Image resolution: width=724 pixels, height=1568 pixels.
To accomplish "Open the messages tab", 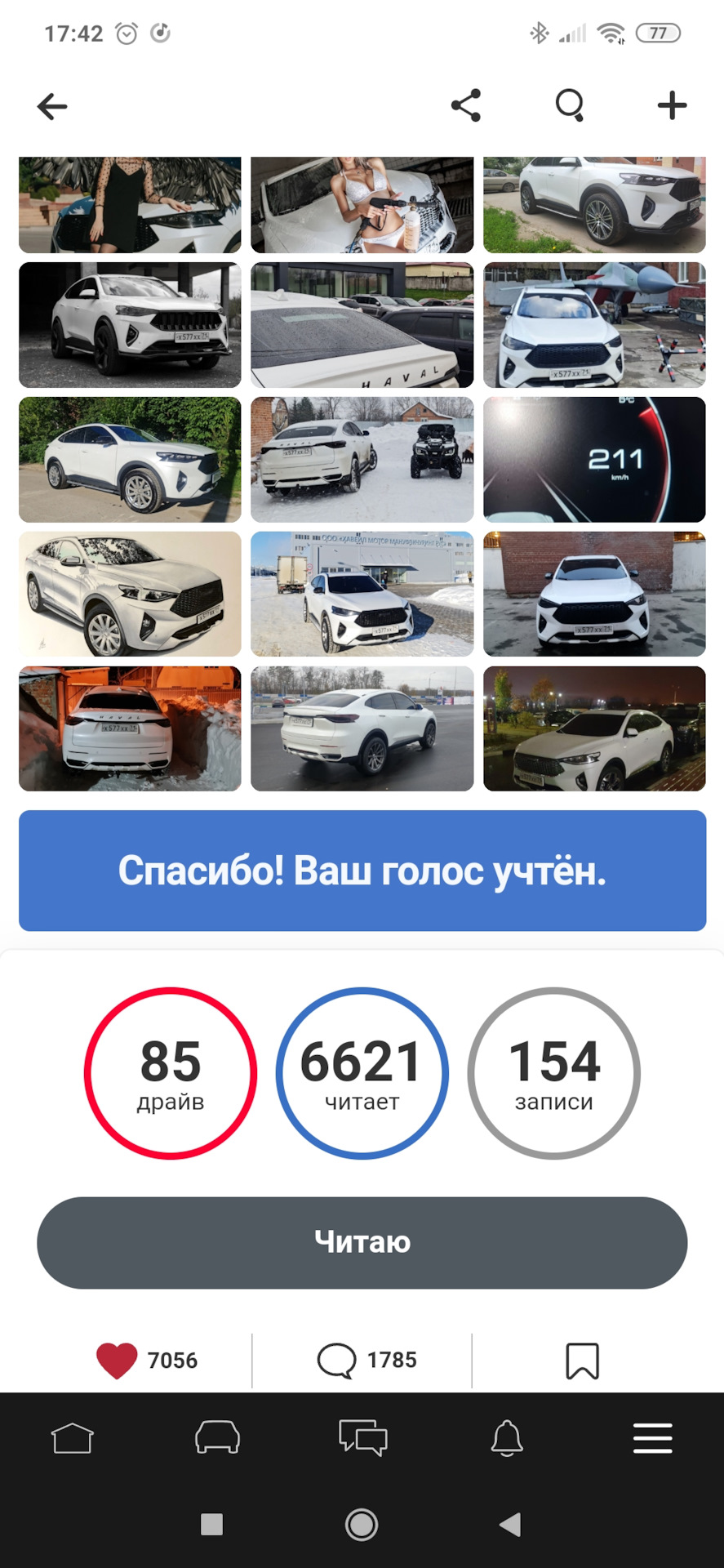I will point(362,1438).
